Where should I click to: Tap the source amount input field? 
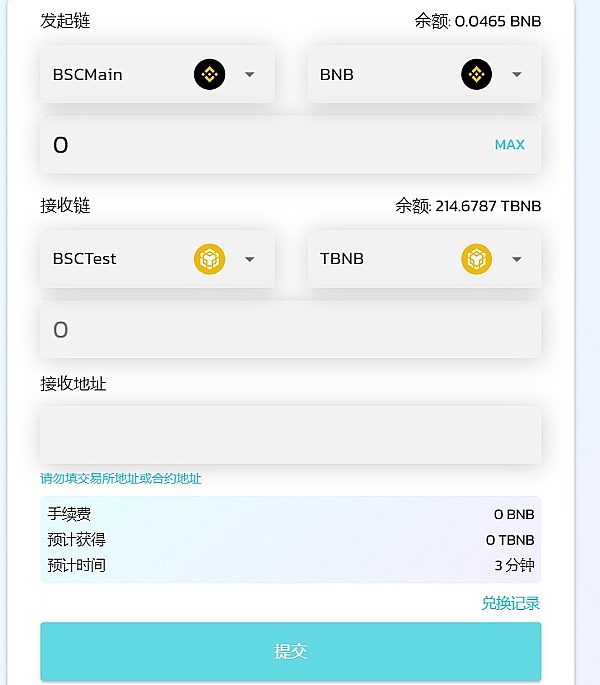pos(260,145)
